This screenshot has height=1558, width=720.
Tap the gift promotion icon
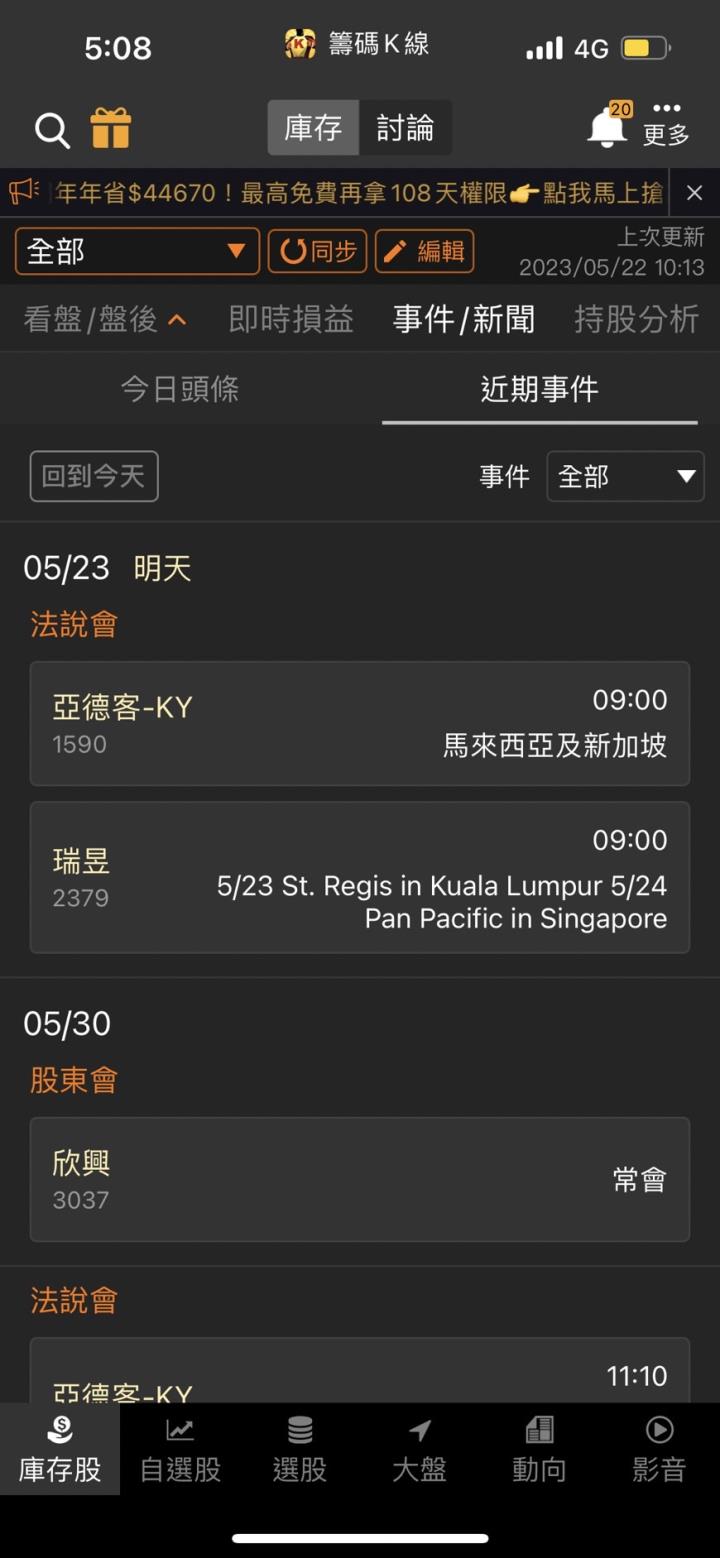point(111,128)
